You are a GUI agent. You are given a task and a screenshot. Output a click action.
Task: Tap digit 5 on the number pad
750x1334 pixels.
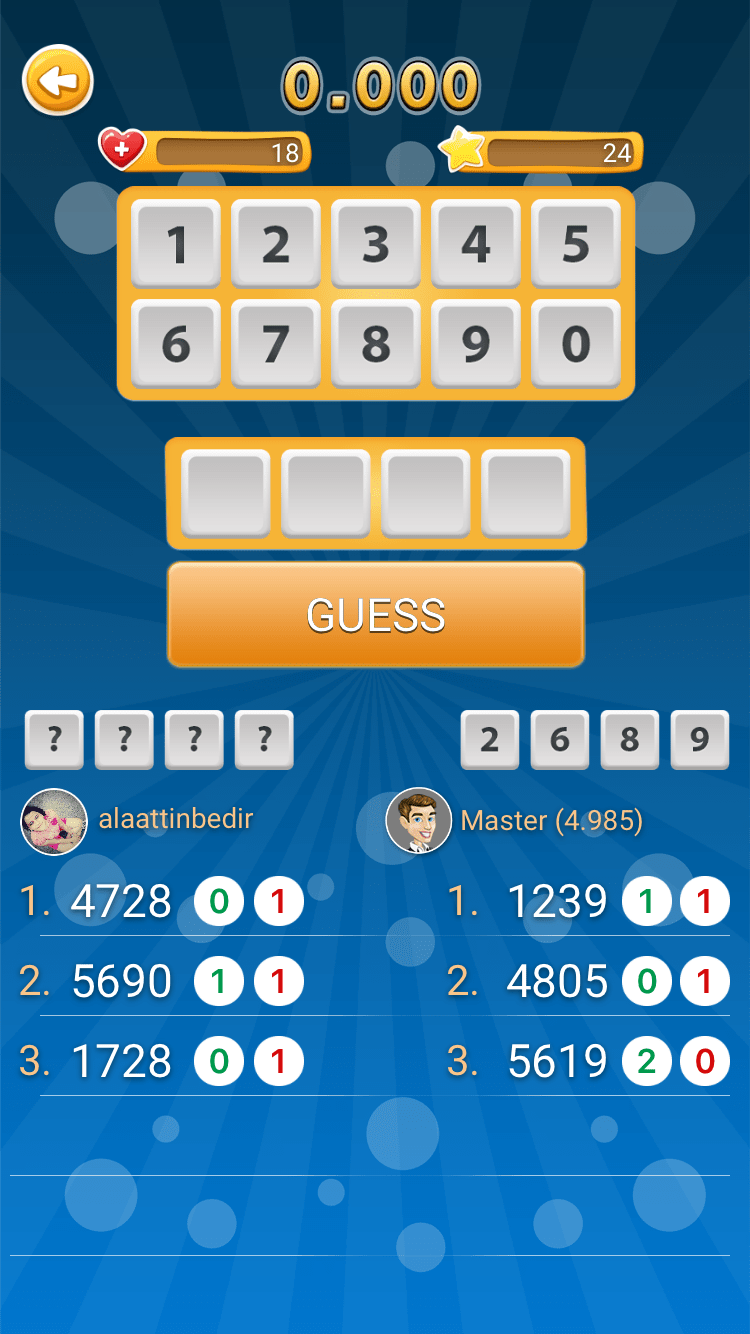point(576,244)
